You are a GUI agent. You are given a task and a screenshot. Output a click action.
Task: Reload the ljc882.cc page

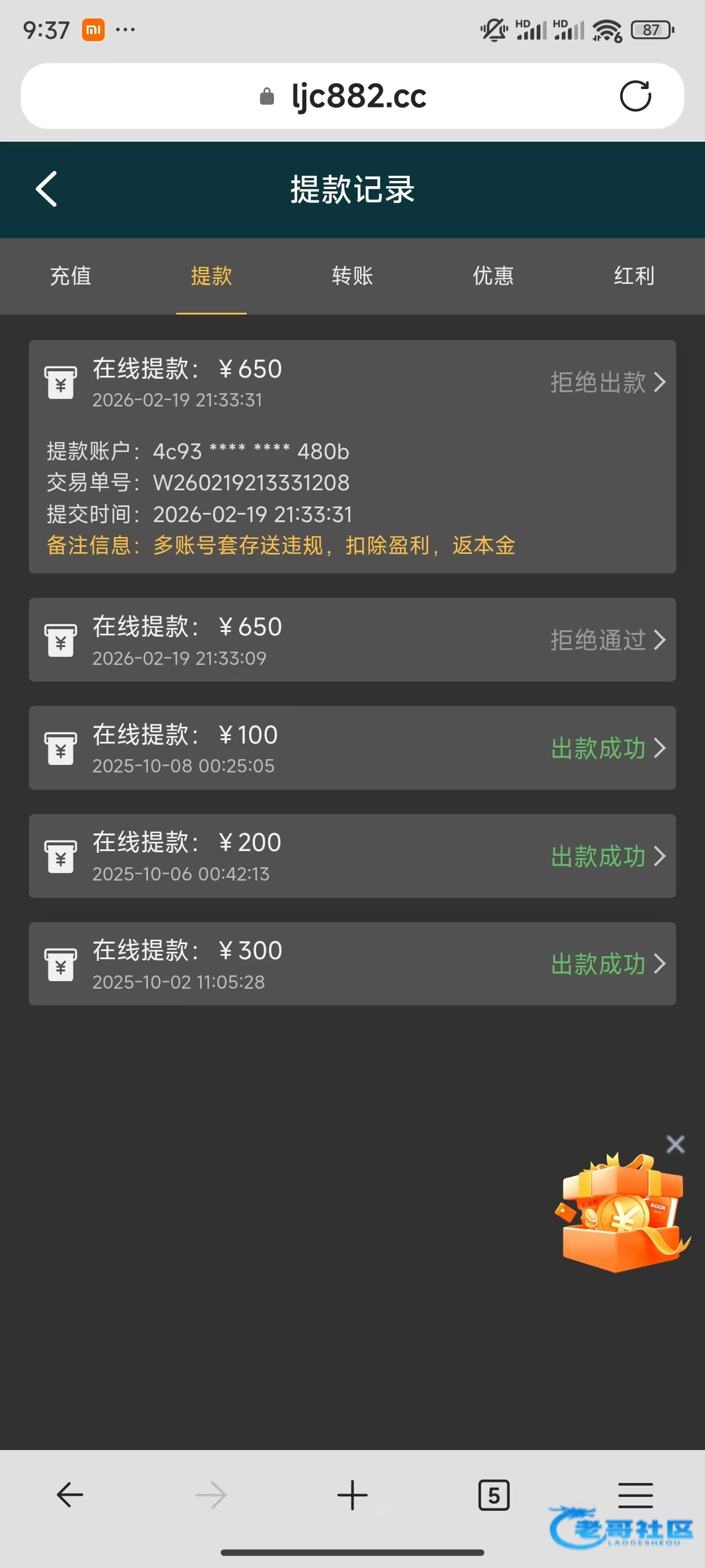click(x=635, y=96)
